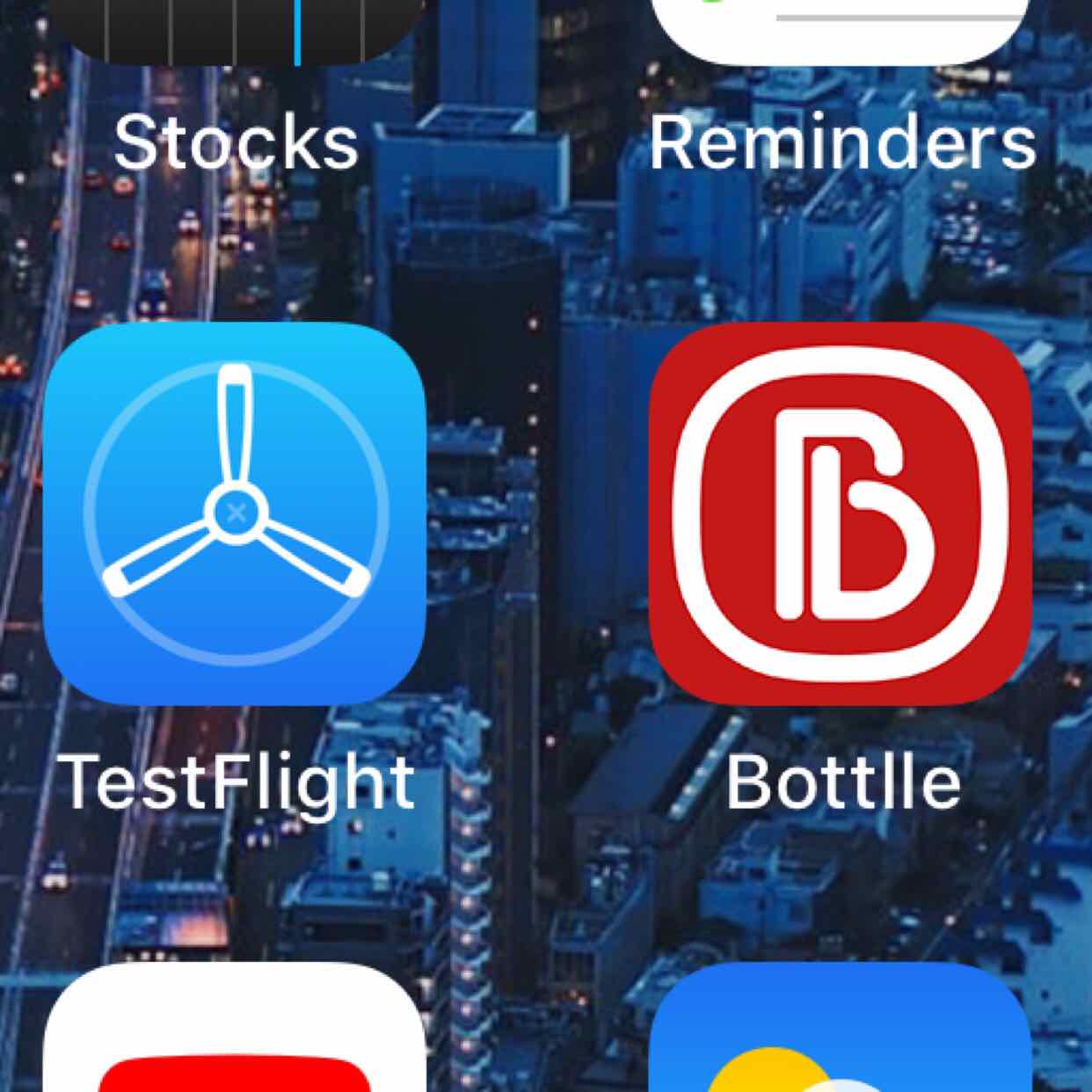Open TestFlight
Viewport: 1092px width, 1092px height.
234,513
